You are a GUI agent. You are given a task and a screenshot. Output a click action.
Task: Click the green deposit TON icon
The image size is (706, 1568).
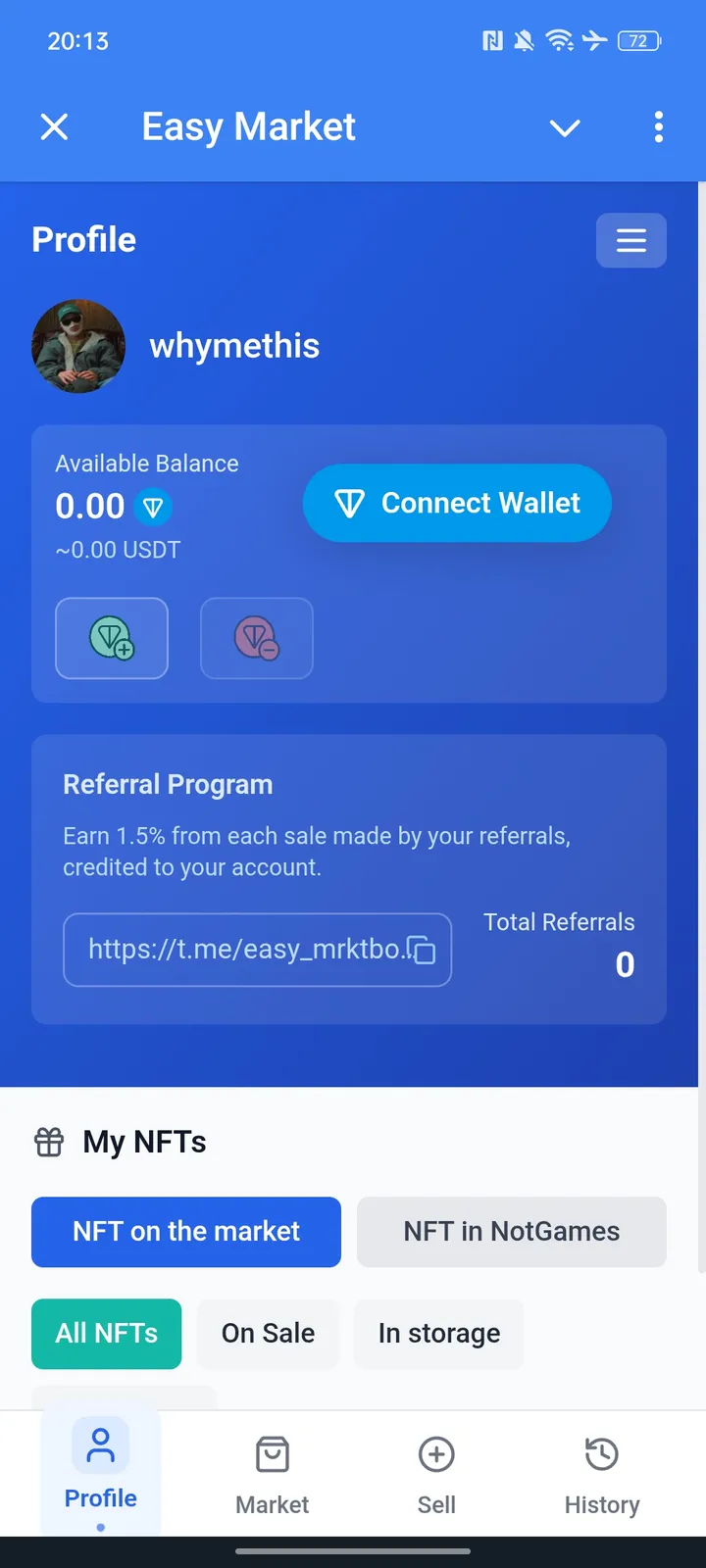pos(111,638)
